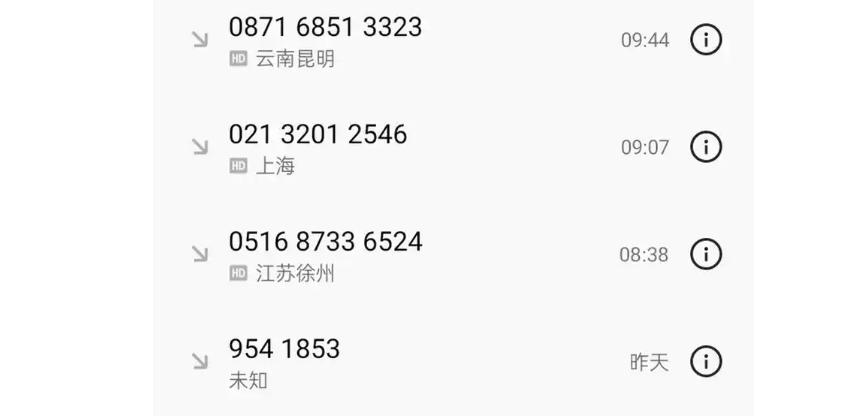Open details for 0871 6851 3323 call
Viewport: 845px width, 416px height.
[706, 40]
